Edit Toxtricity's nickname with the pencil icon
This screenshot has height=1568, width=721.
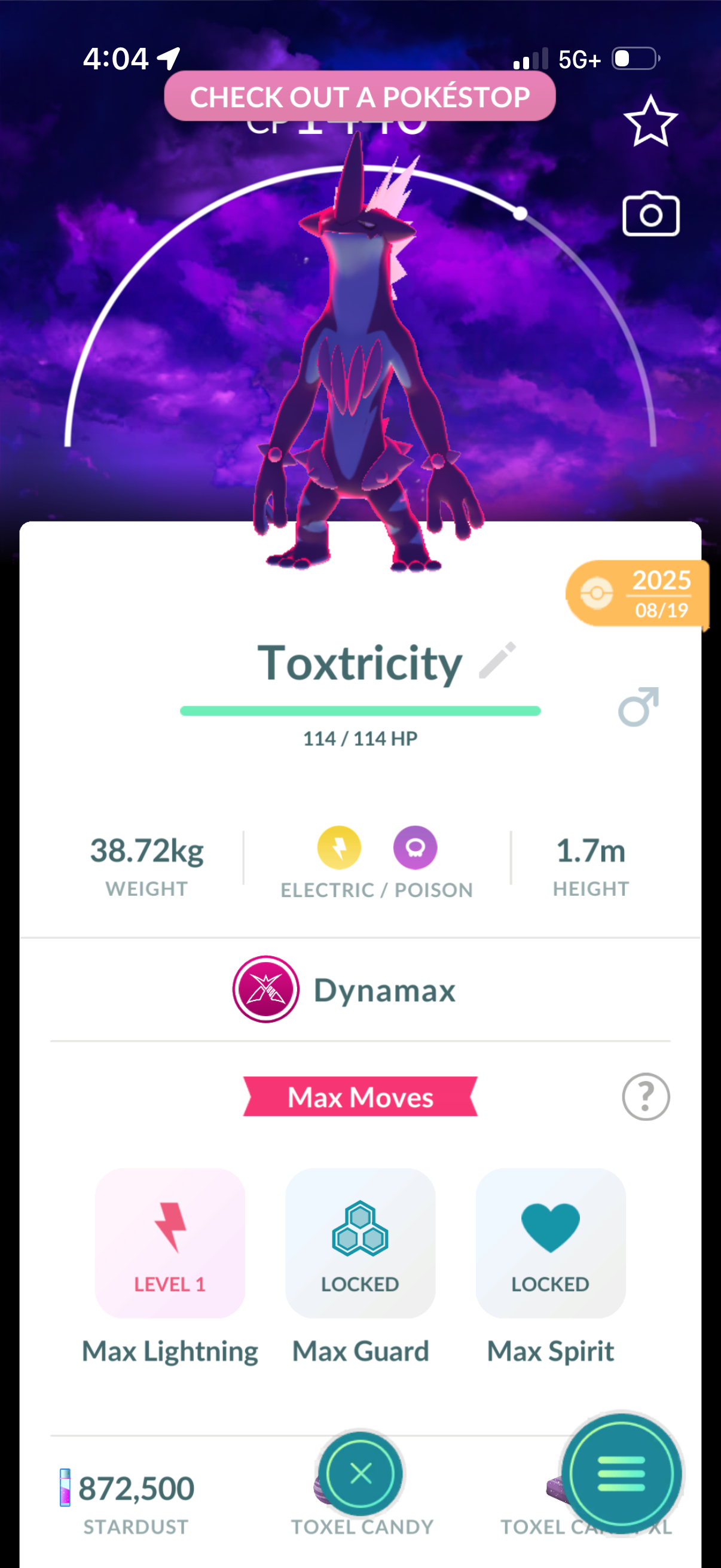click(x=497, y=660)
